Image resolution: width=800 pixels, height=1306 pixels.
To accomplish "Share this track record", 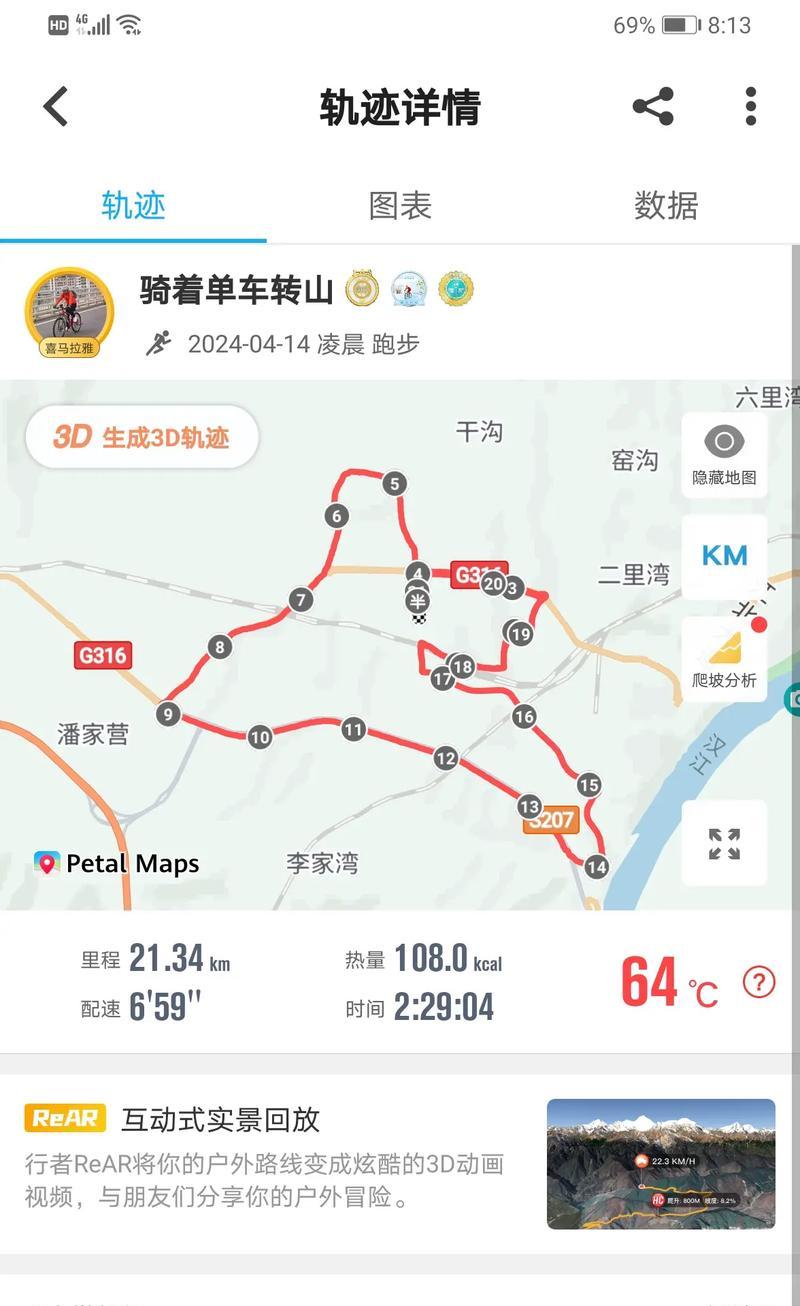I will click(x=653, y=106).
